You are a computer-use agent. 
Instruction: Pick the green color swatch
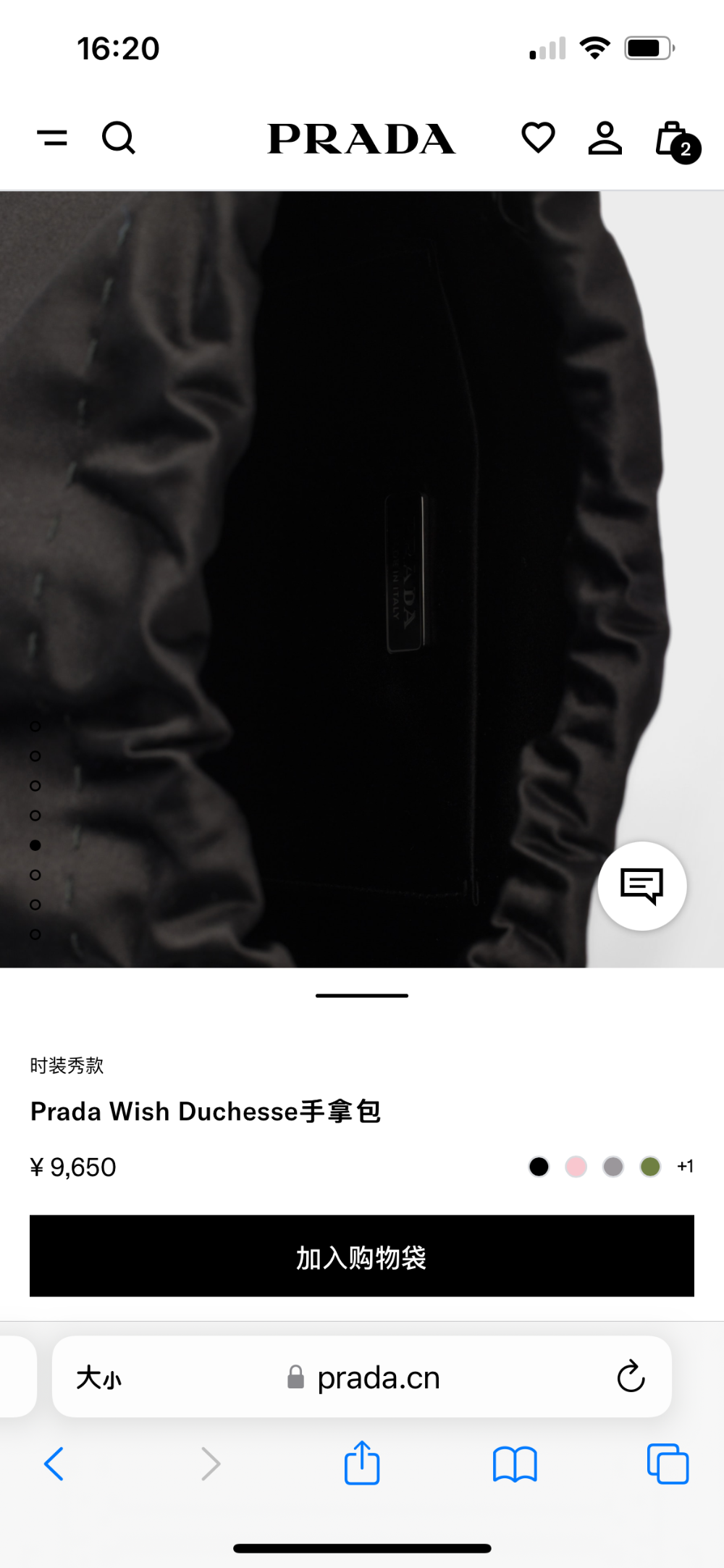pyautogui.click(x=650, y=1167)
